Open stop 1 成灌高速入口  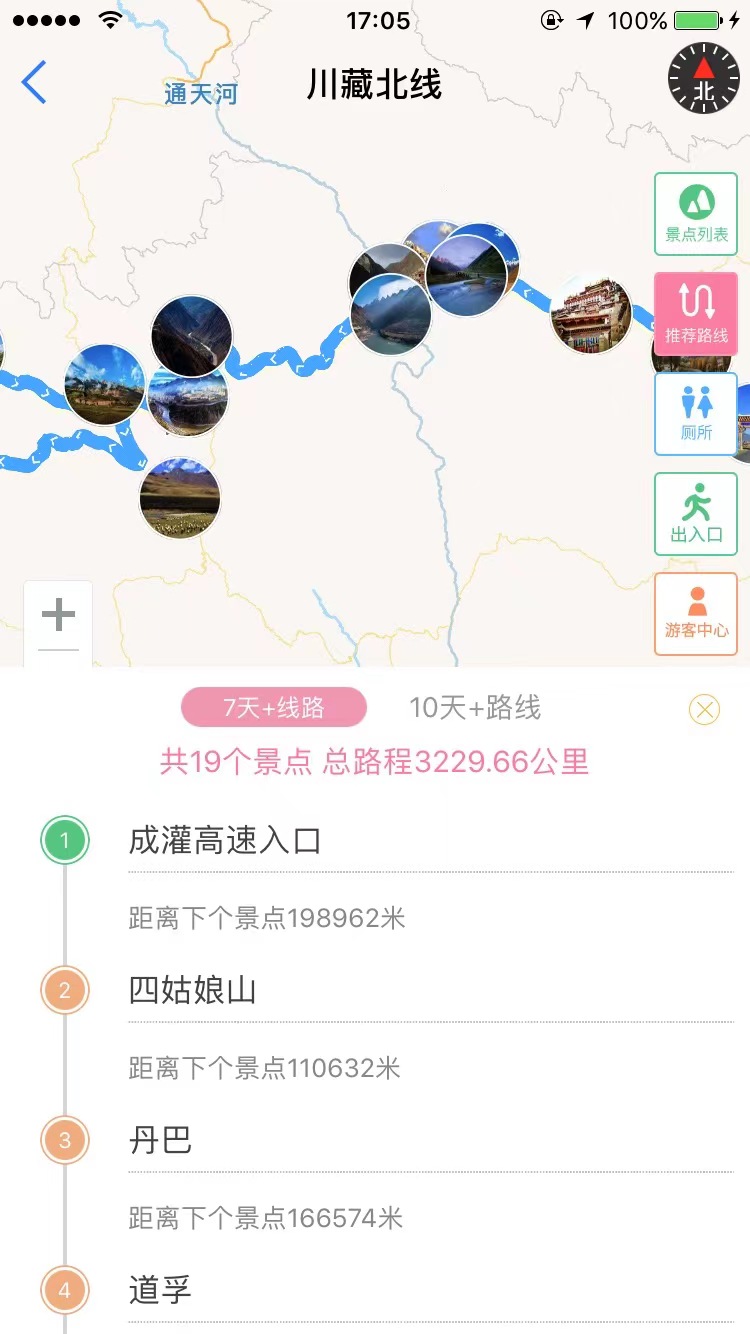(225, 841)
